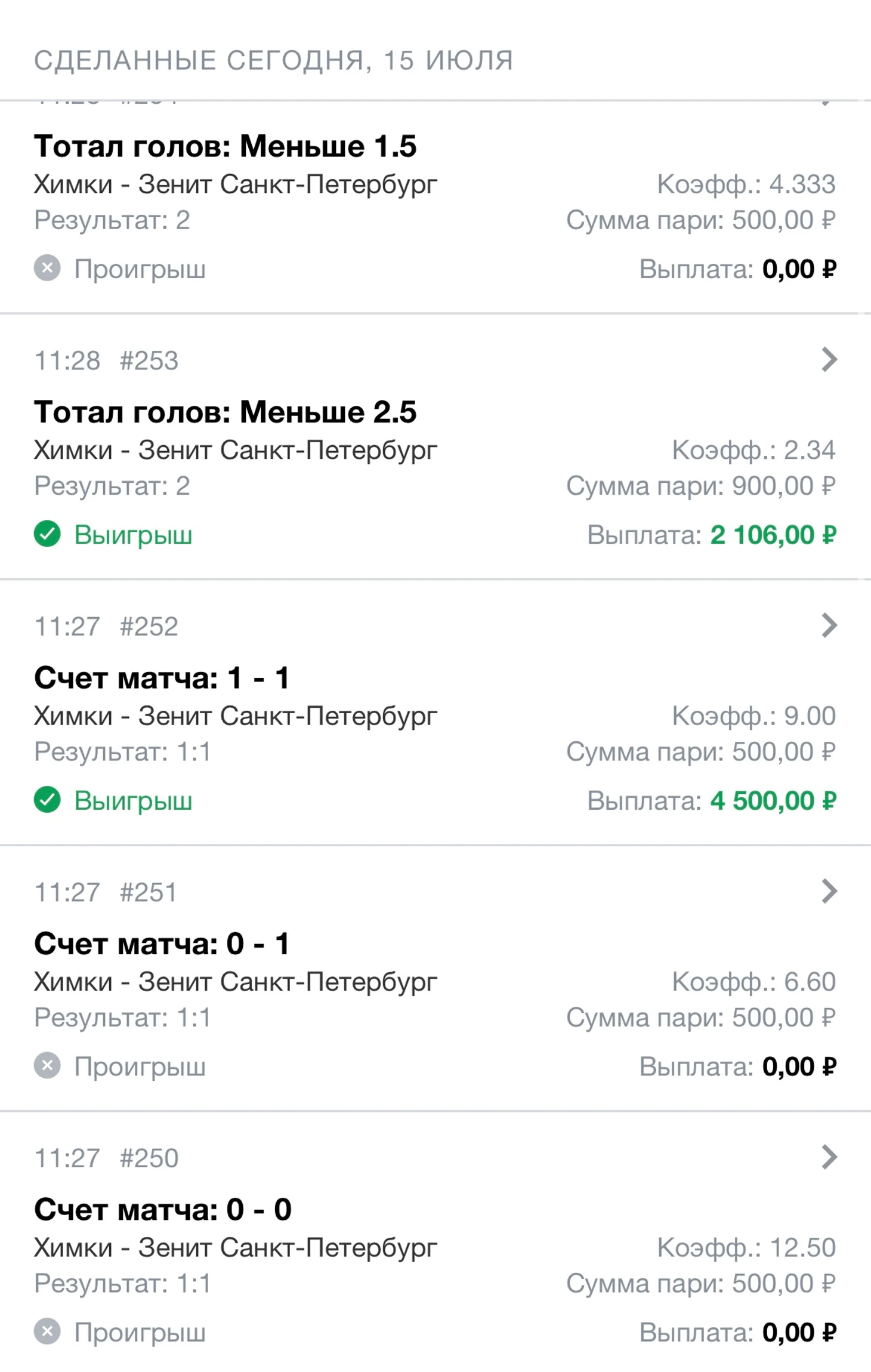Viewport: 871px width, 1372px height.
Task: Open bet #253 Тотал голов Меньше 2.5
Action: point(829,359)
